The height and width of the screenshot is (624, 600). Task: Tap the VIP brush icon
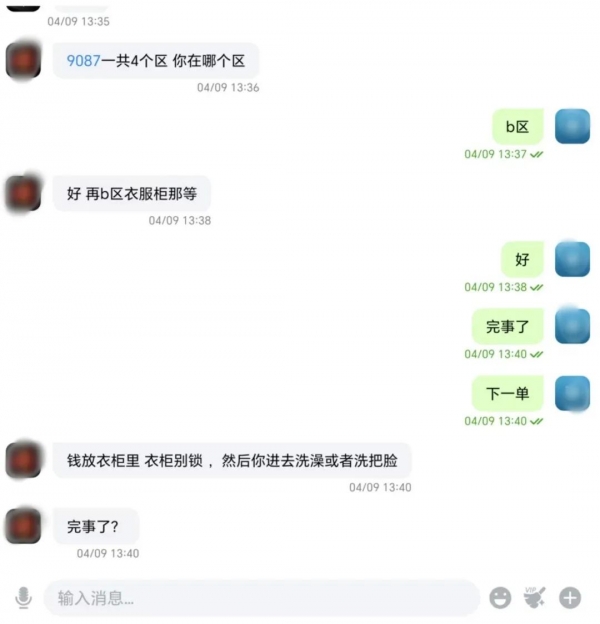tap(535, 597)
